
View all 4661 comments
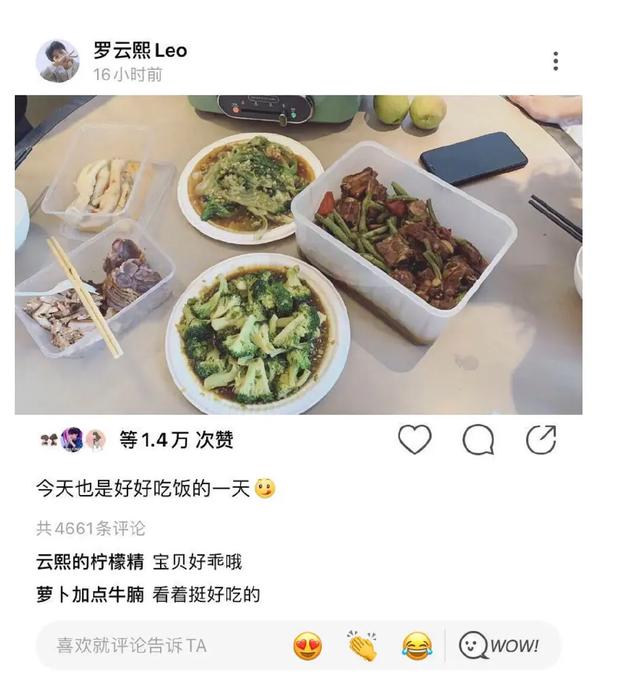click(91, 528)
